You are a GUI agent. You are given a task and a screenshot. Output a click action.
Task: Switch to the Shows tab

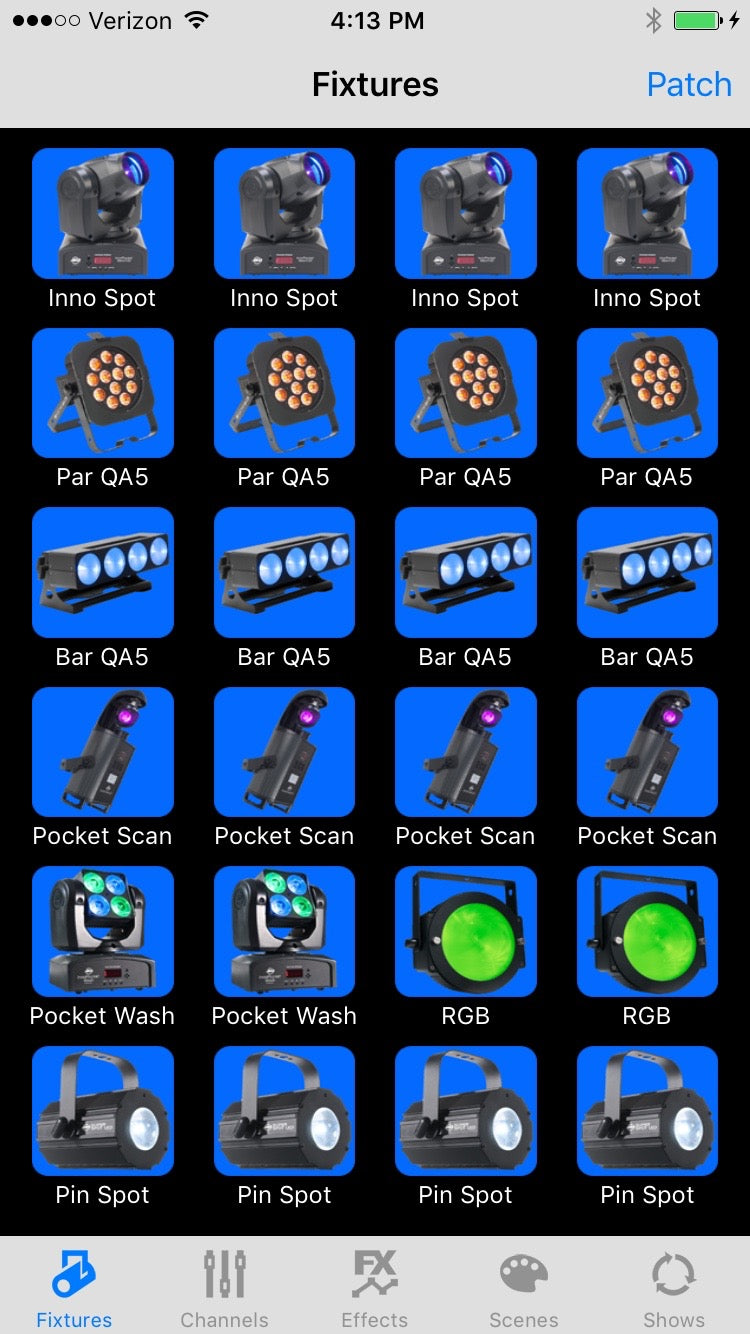pyautogui.click(x=673, y=1288)
